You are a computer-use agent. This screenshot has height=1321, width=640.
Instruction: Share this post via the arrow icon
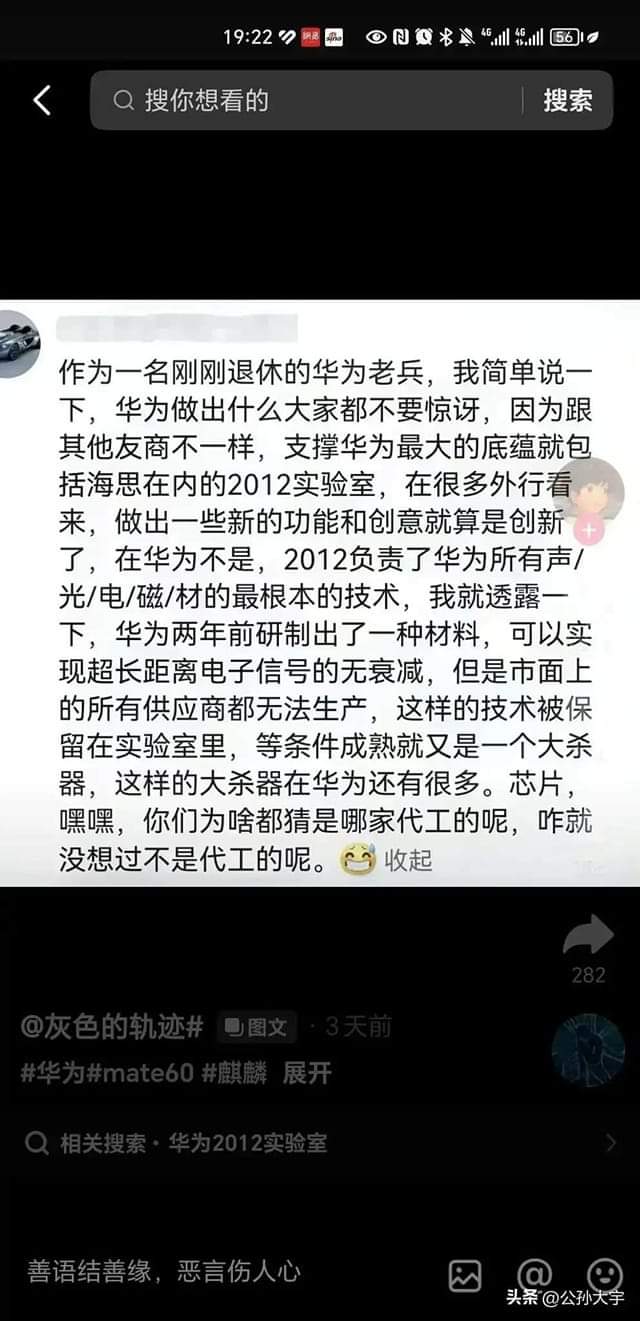point(588,936)
